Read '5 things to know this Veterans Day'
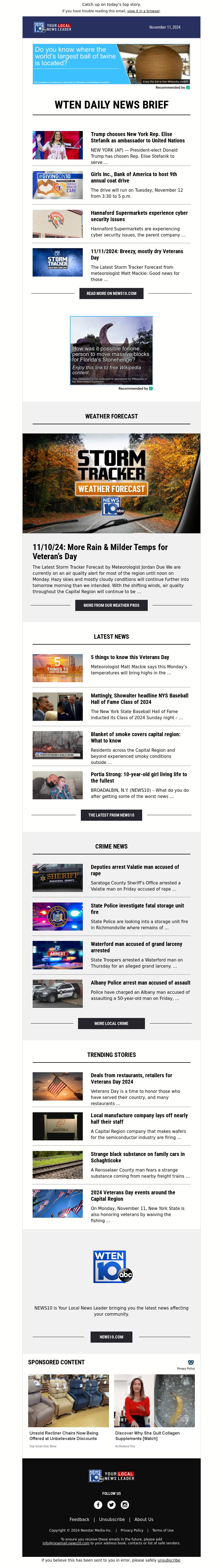Viewport: 223px width, 1568px height. (x=130, y=657)
